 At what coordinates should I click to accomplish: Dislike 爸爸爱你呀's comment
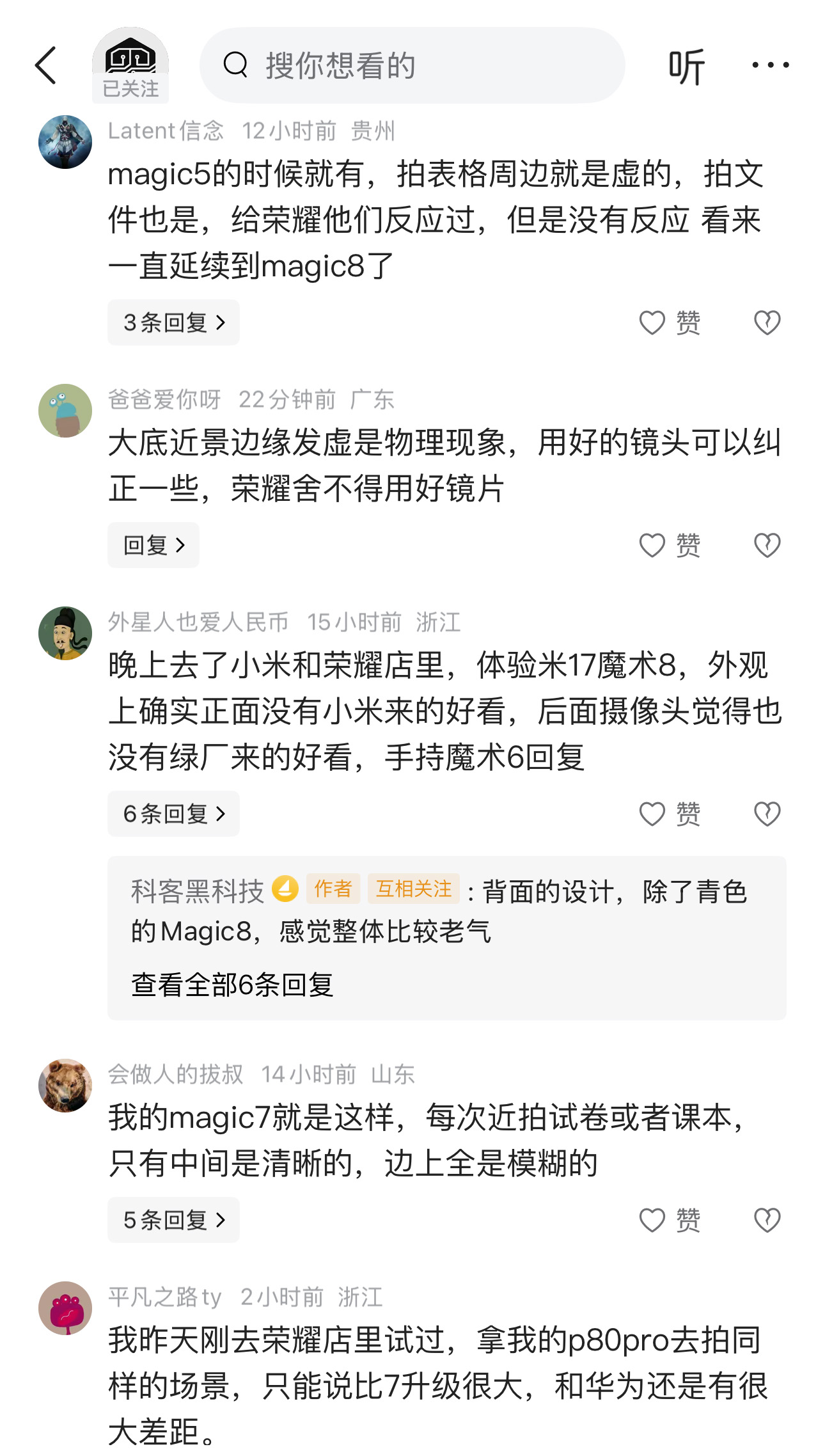(x=767, y=545)
